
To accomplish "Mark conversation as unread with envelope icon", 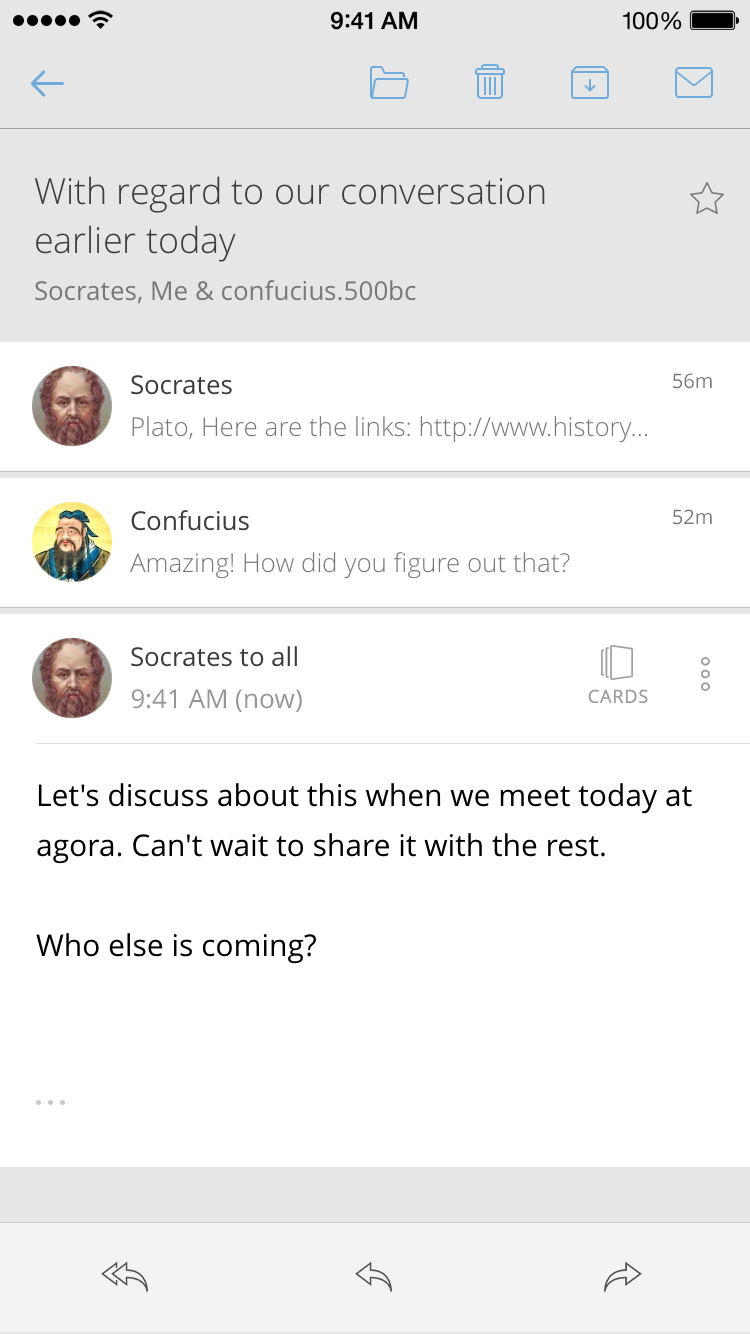I will click(x=694, y=83).
